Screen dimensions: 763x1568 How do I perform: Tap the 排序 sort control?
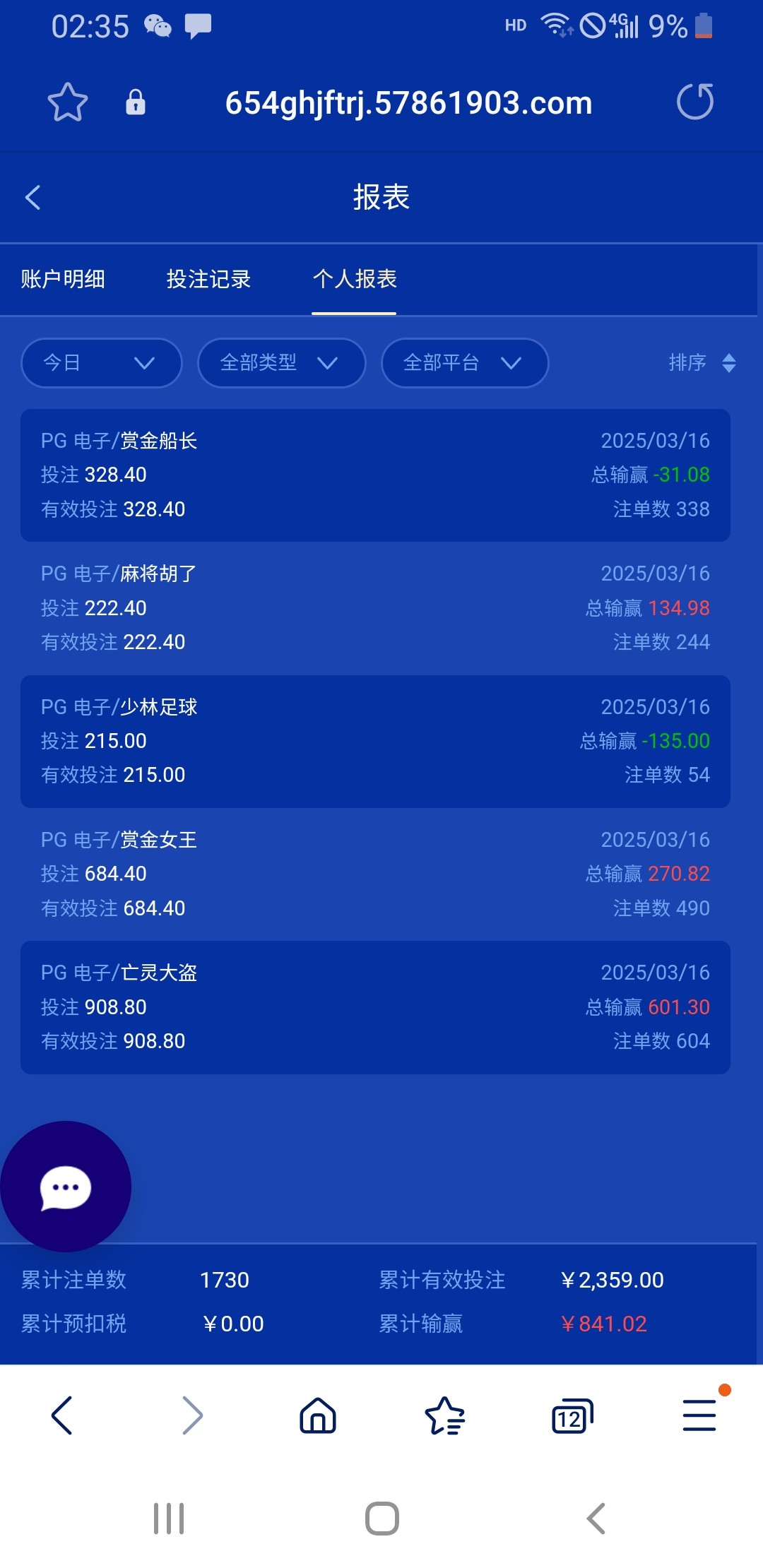click(x=702, y=363)
